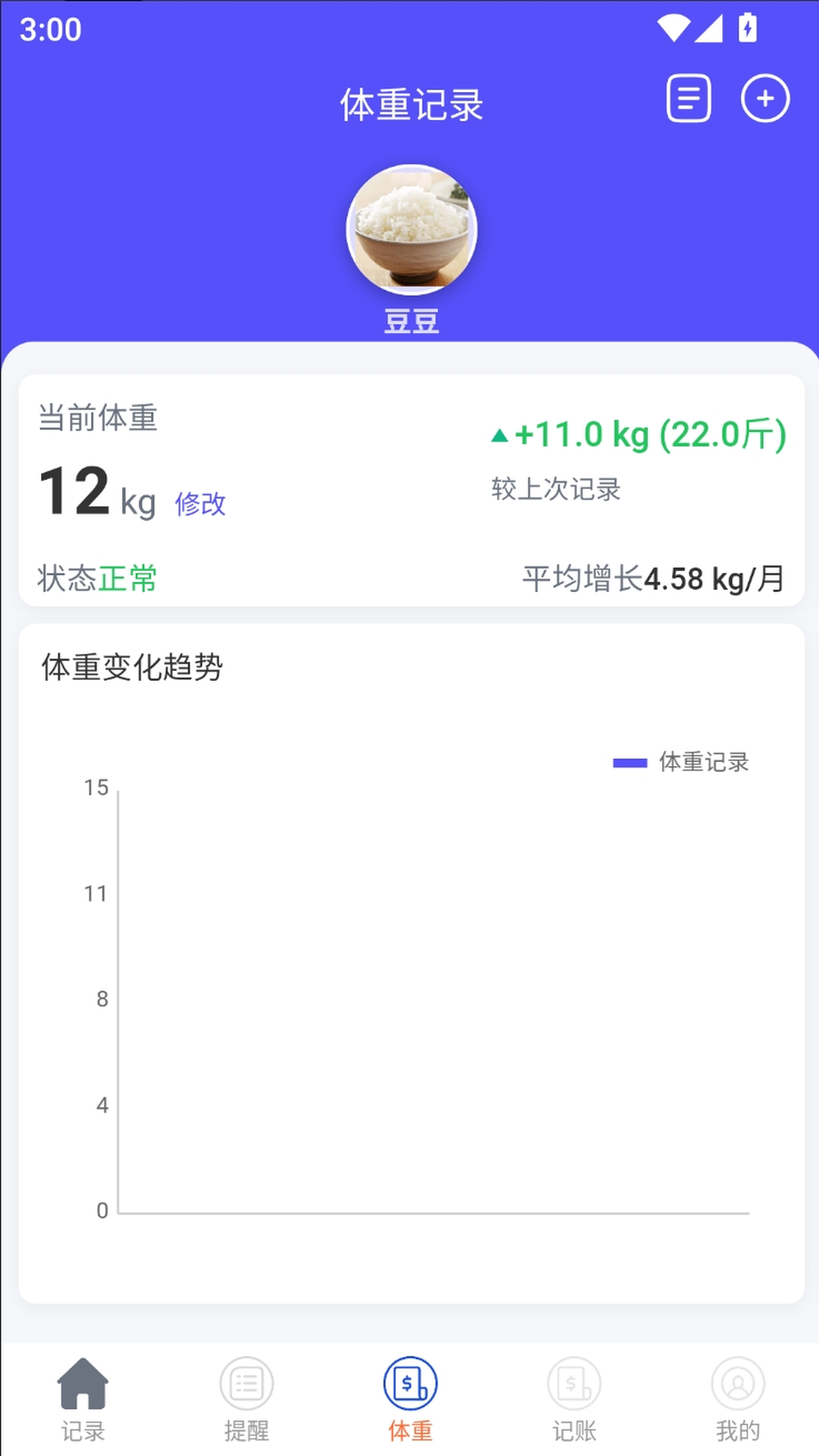The image size is (819, 1456).
Task: Open the 提醒 reminders icon
Action: pyautogui.click(x=245, y=1382)
